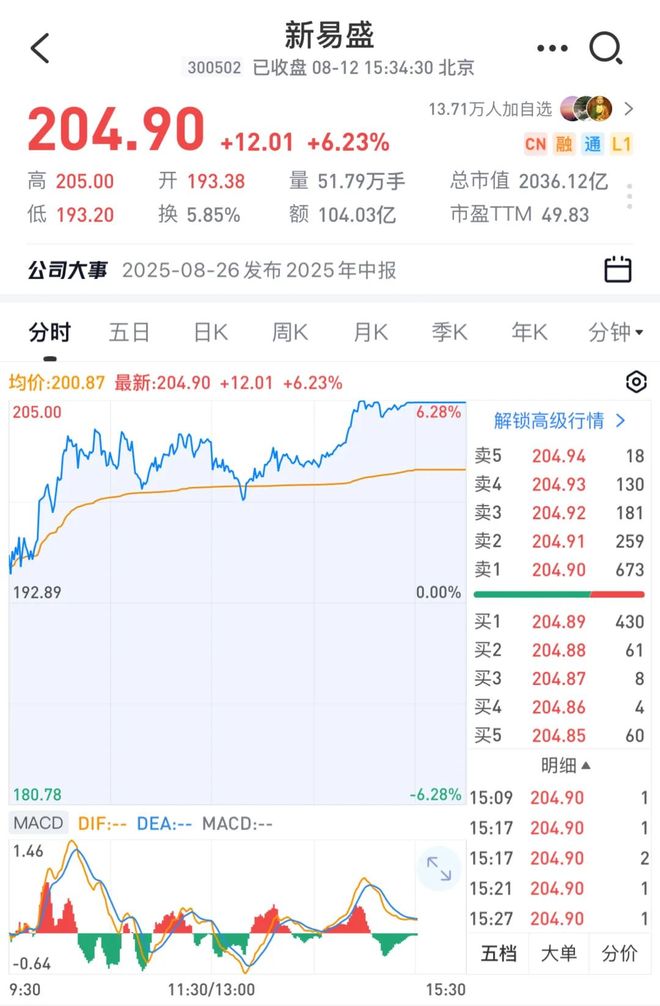Screen dimensions: 660x1006
Task: Open the 公司大事 calendar
Action: pos(619,269)
